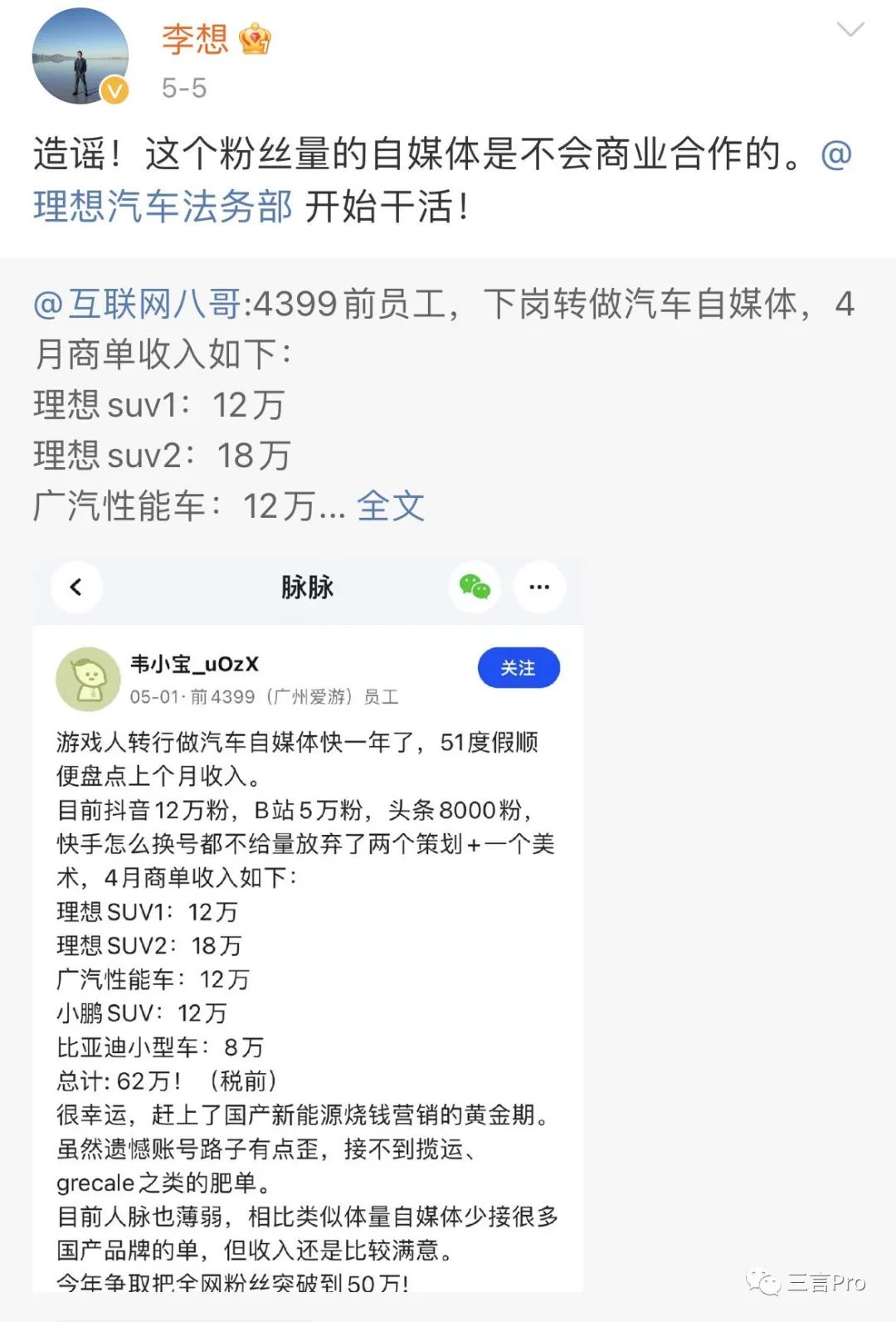This screenshot has width=896, height=1322.
Task: Open 李想's profile avatar
Action: click(80, 56)
